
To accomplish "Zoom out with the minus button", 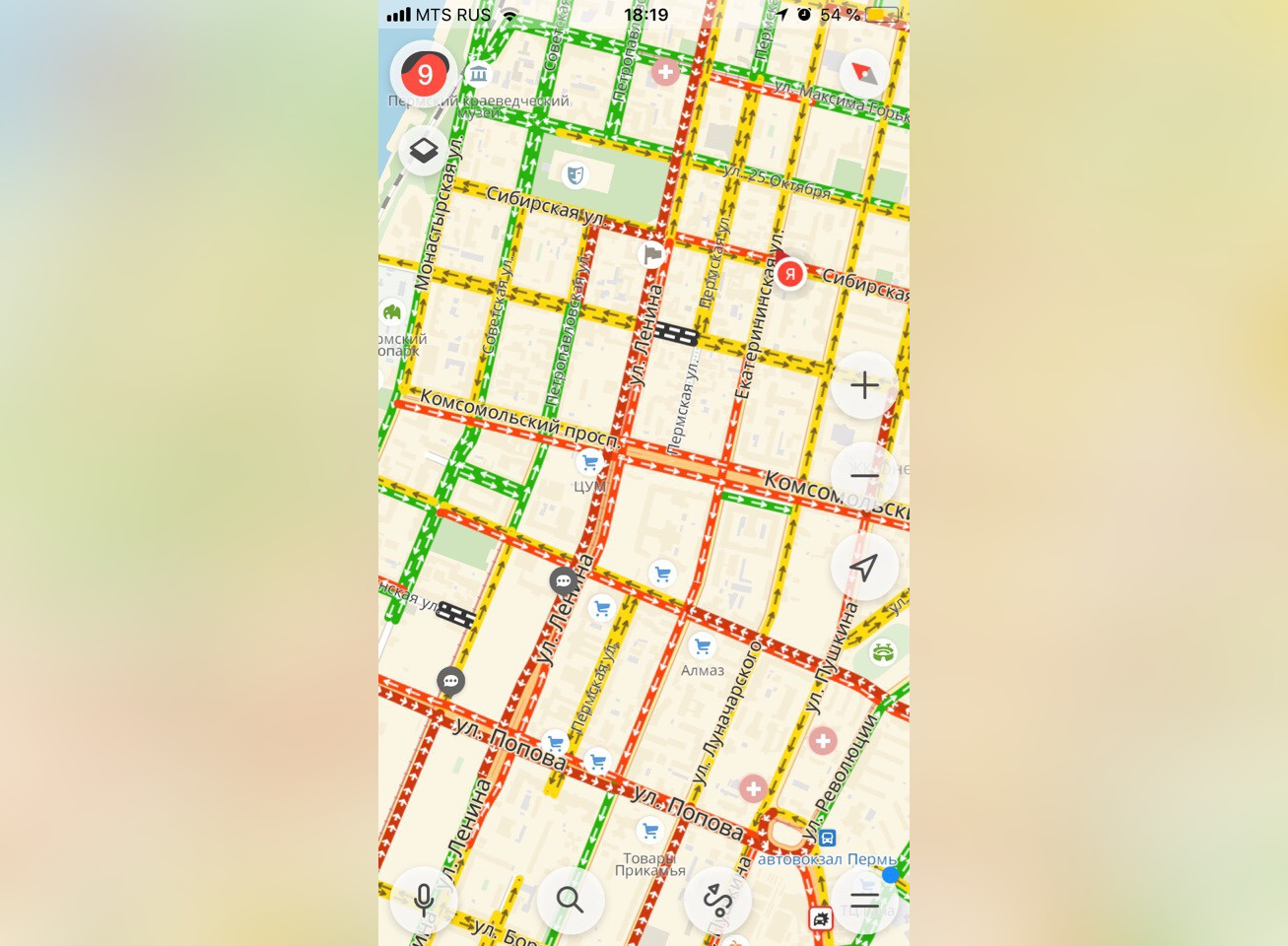I will [863, 476].
